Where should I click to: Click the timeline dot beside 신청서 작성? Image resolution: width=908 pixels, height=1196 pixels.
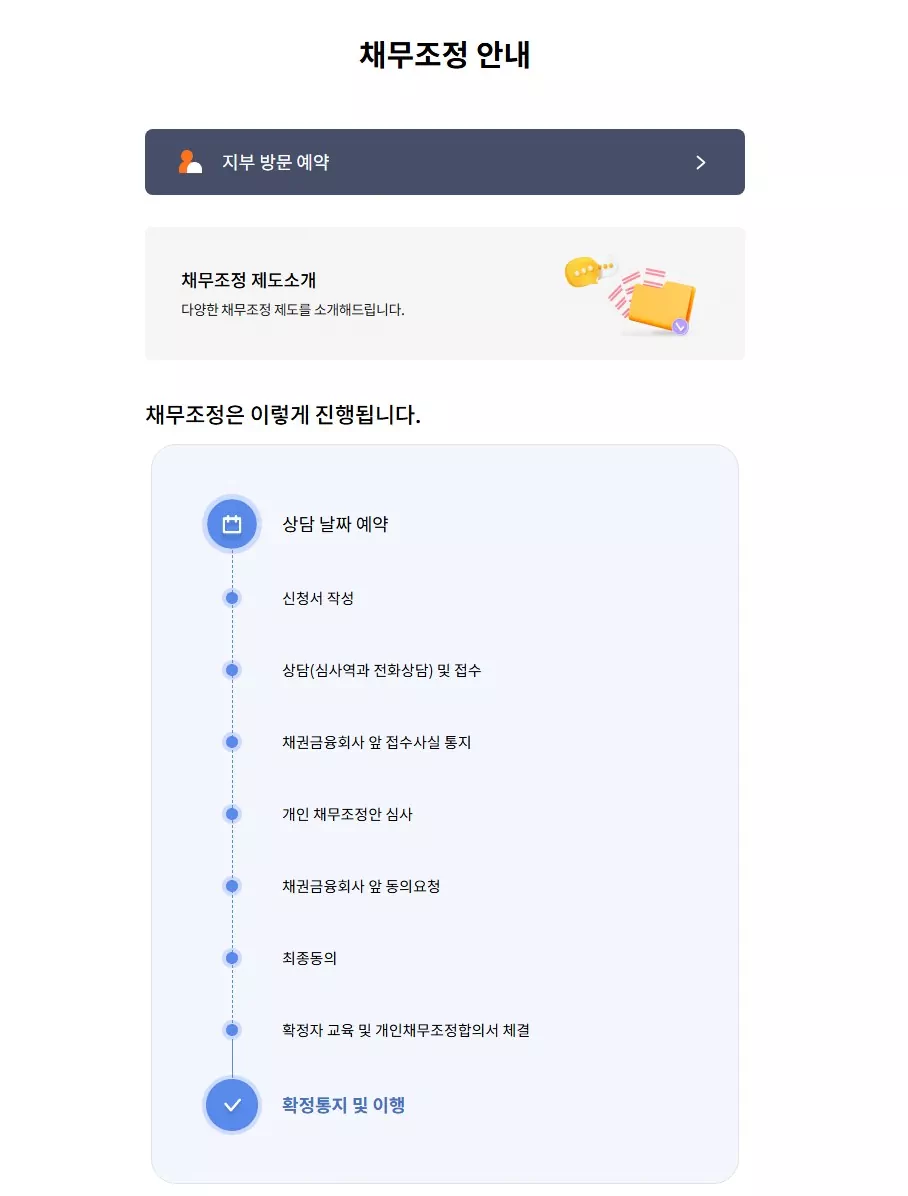pos(231,597)
